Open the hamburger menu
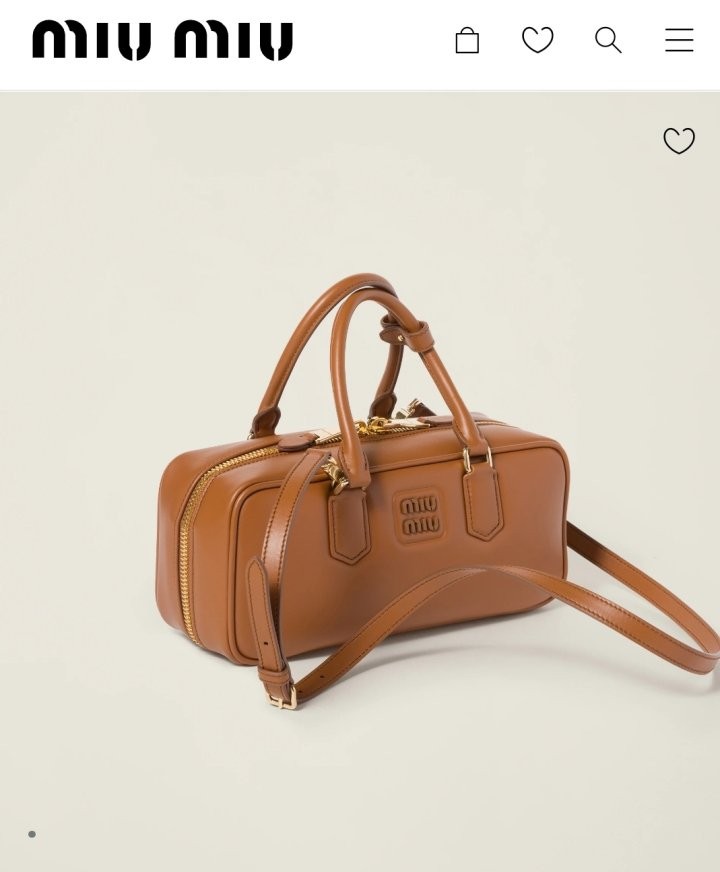This screenshot has height=872, width=720. (679, 40)
